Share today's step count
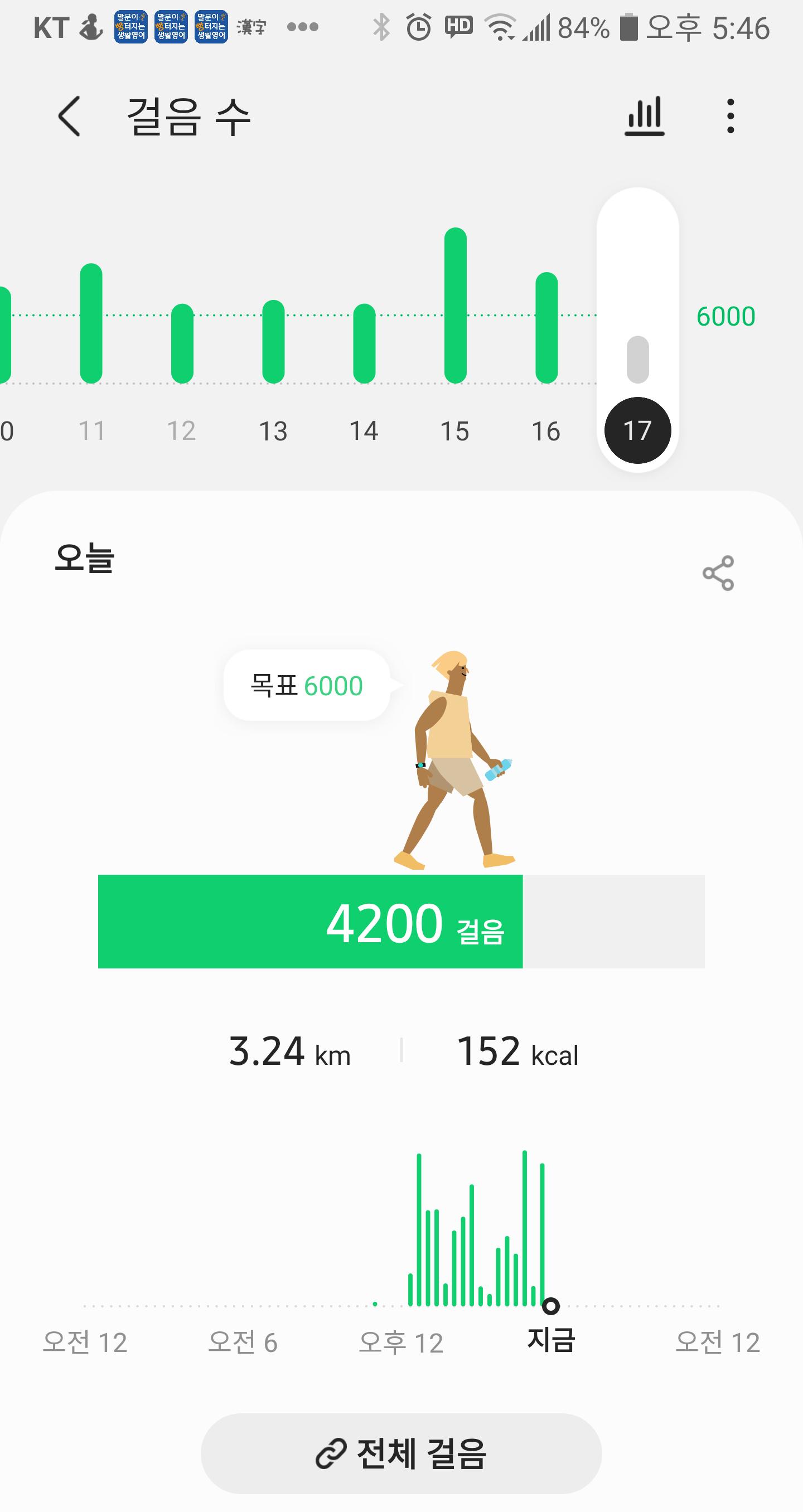The height and width of the screenshot is (1512, 803). (x=718, y=573)
